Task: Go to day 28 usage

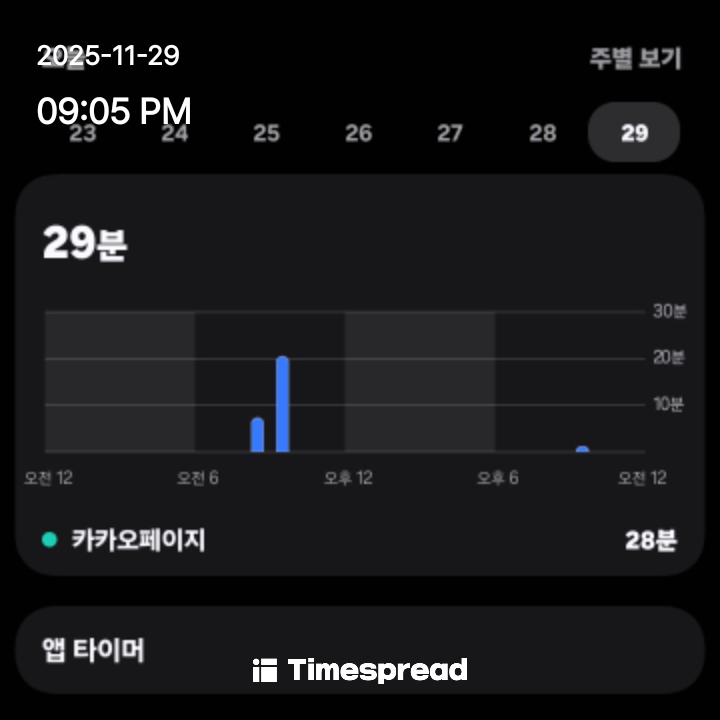Action: (x=542, y=133)
